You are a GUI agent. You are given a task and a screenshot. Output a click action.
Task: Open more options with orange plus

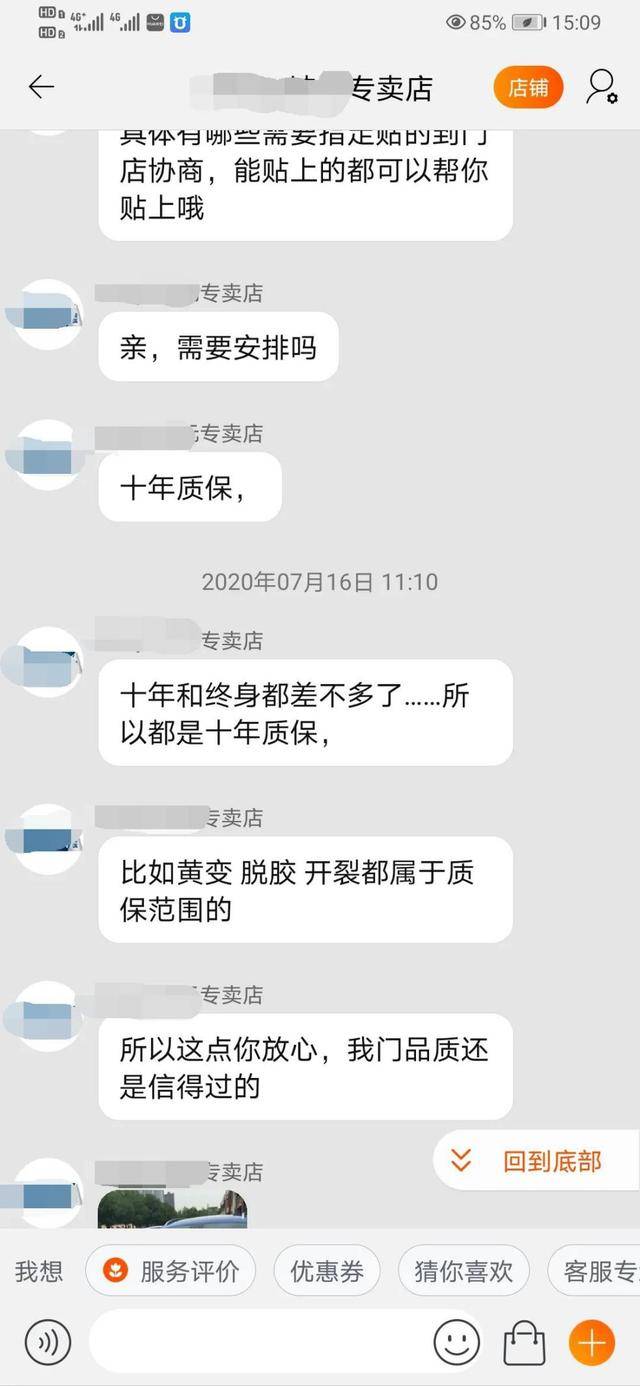click(x=592, y=1341)
